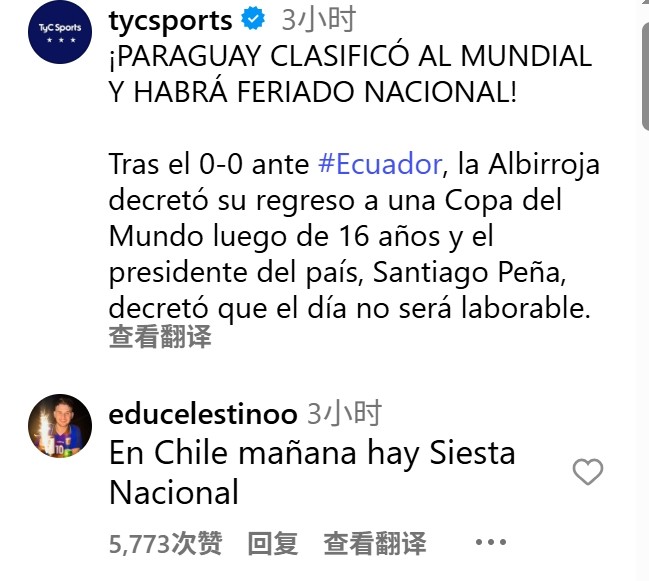Open more options for educelestinoo's comment
The height and width of the screenshot is (581, 649).
491,544
